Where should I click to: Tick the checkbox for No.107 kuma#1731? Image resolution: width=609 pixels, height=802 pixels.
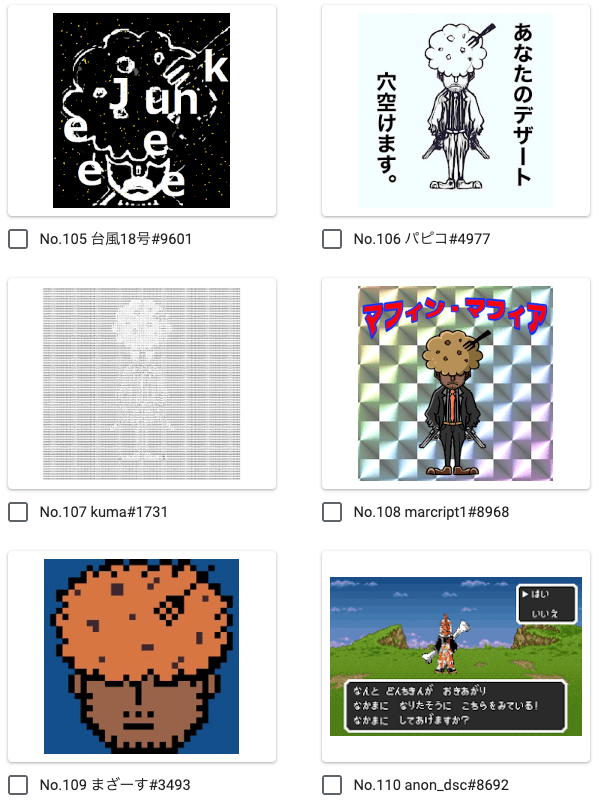[18, 512]
